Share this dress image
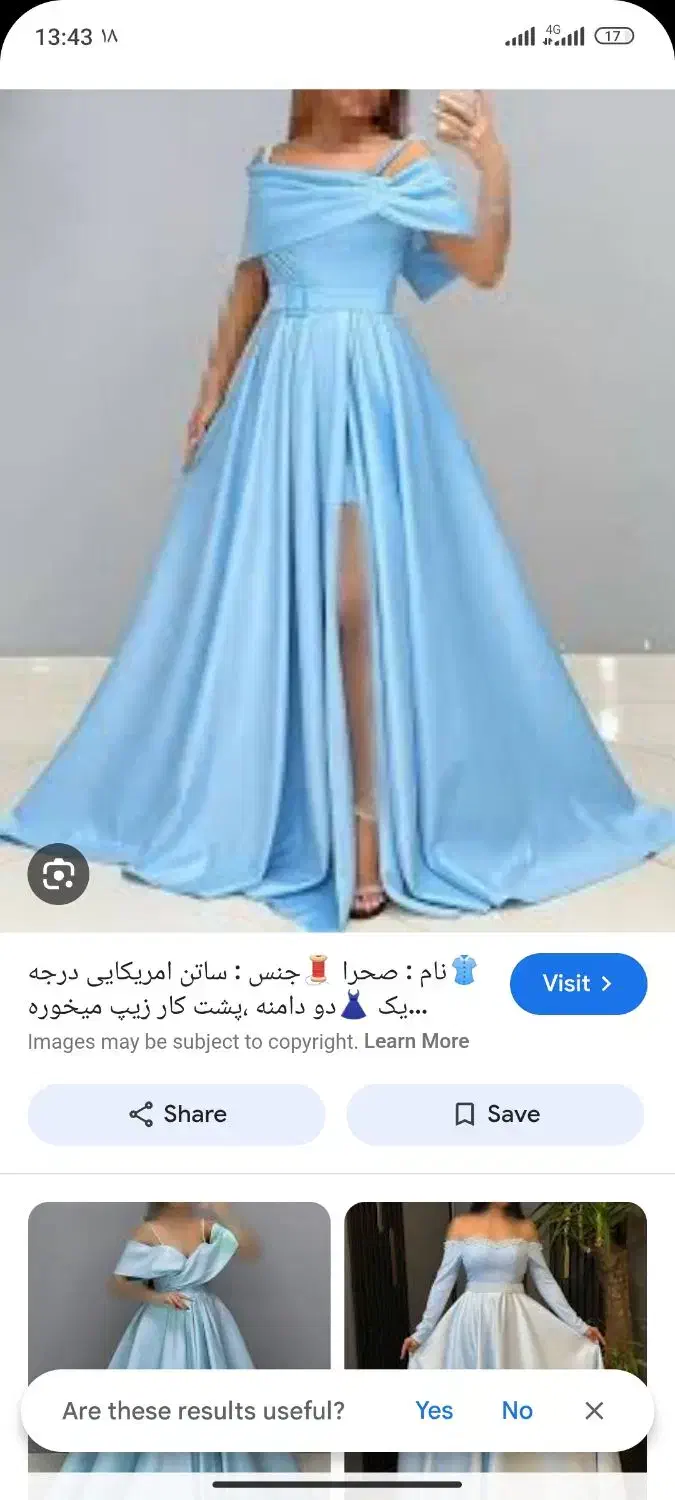The width and height of the screenshot is (675, 1500). coord(177,1114)
